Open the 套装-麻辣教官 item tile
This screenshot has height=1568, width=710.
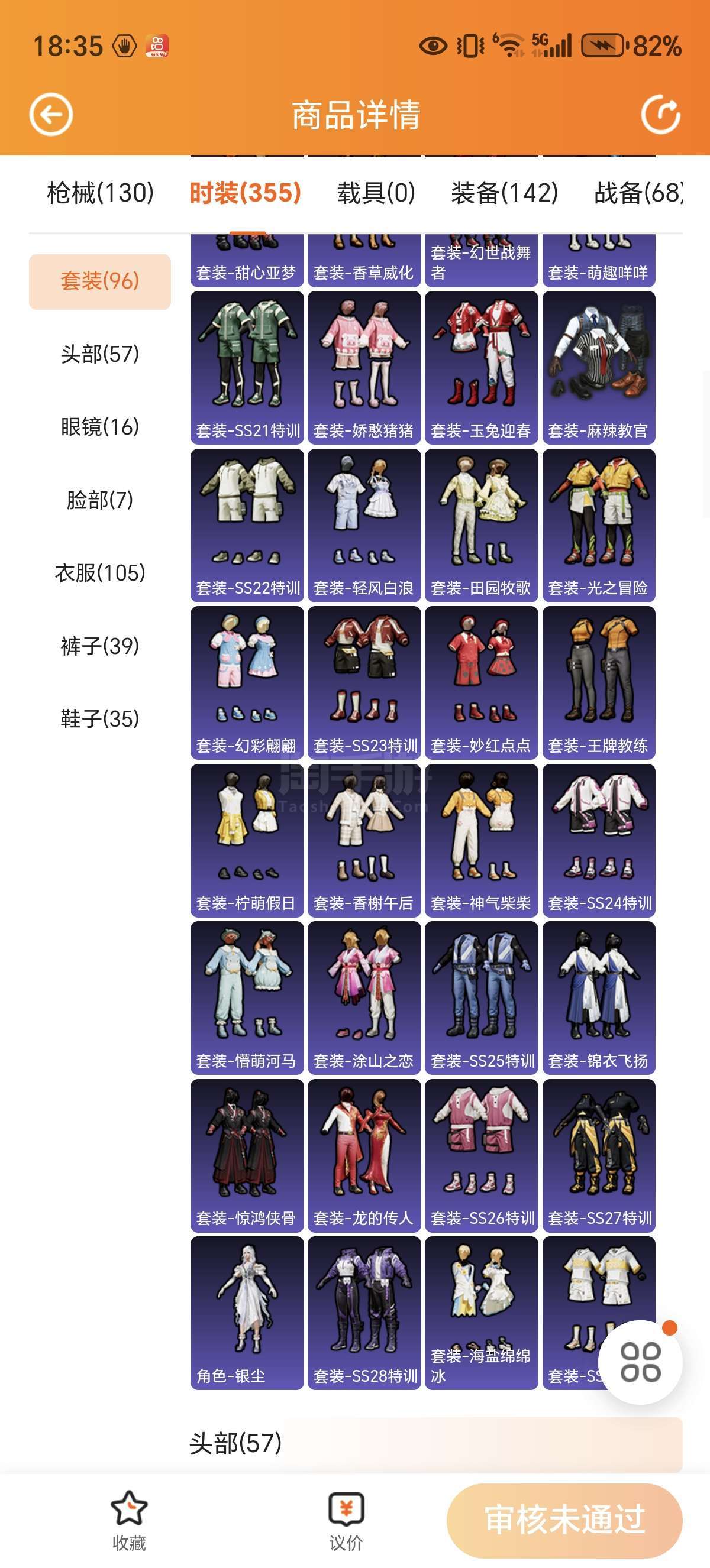pos(599,367)
